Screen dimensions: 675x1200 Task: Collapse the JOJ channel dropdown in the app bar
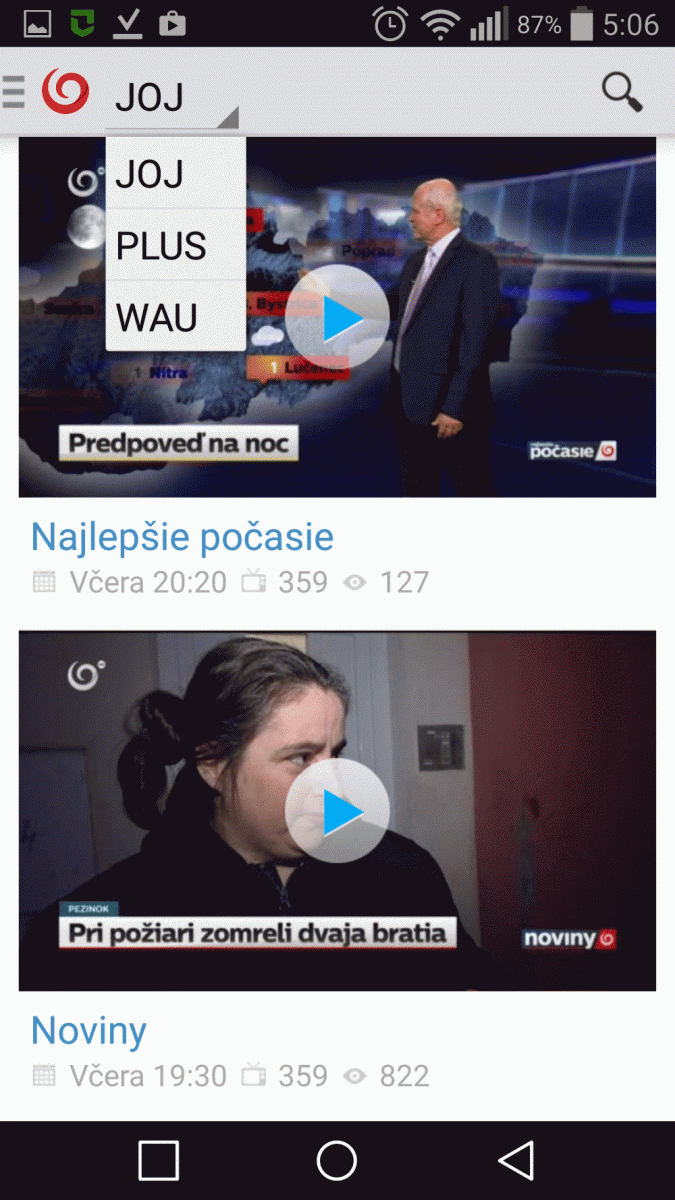coord(172,98)
